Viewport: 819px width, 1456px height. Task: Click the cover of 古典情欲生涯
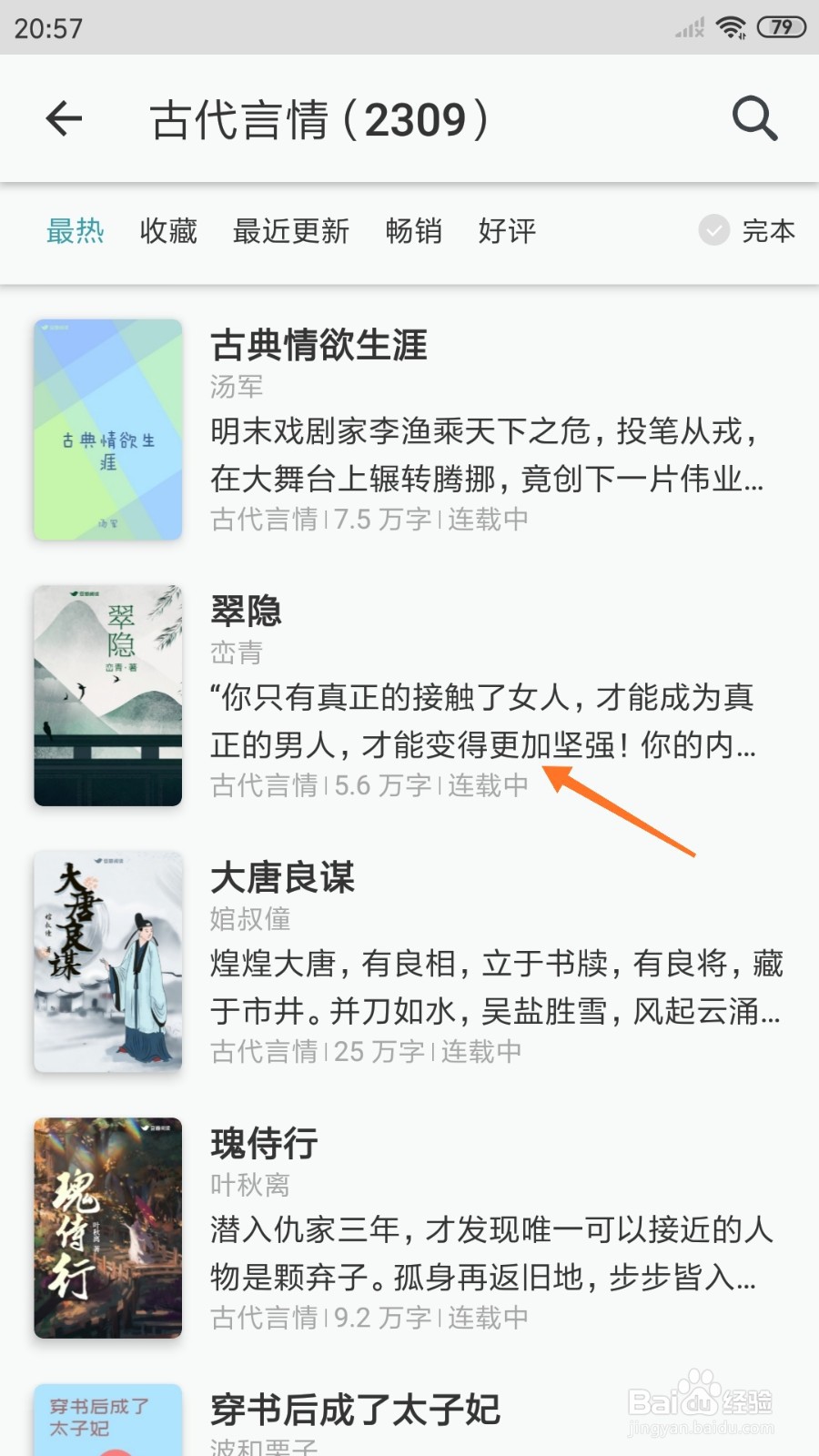[x=106, y=430]
